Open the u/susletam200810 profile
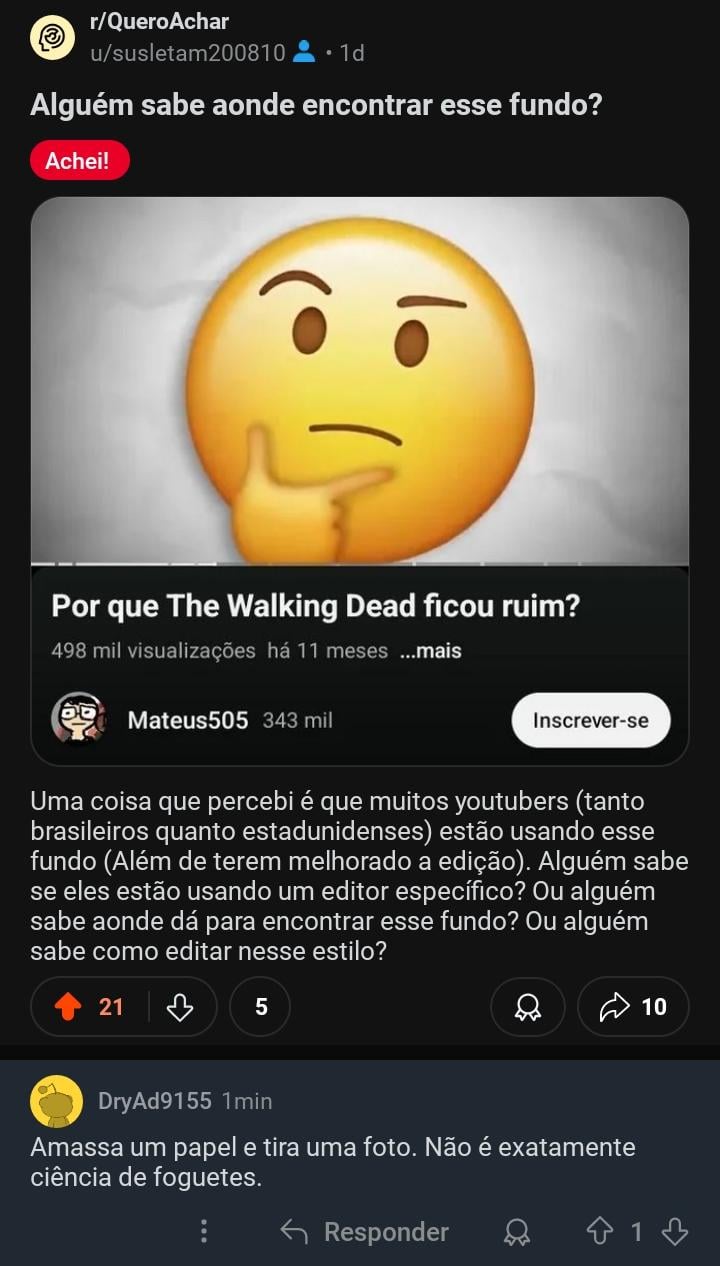 coord(187,53)
